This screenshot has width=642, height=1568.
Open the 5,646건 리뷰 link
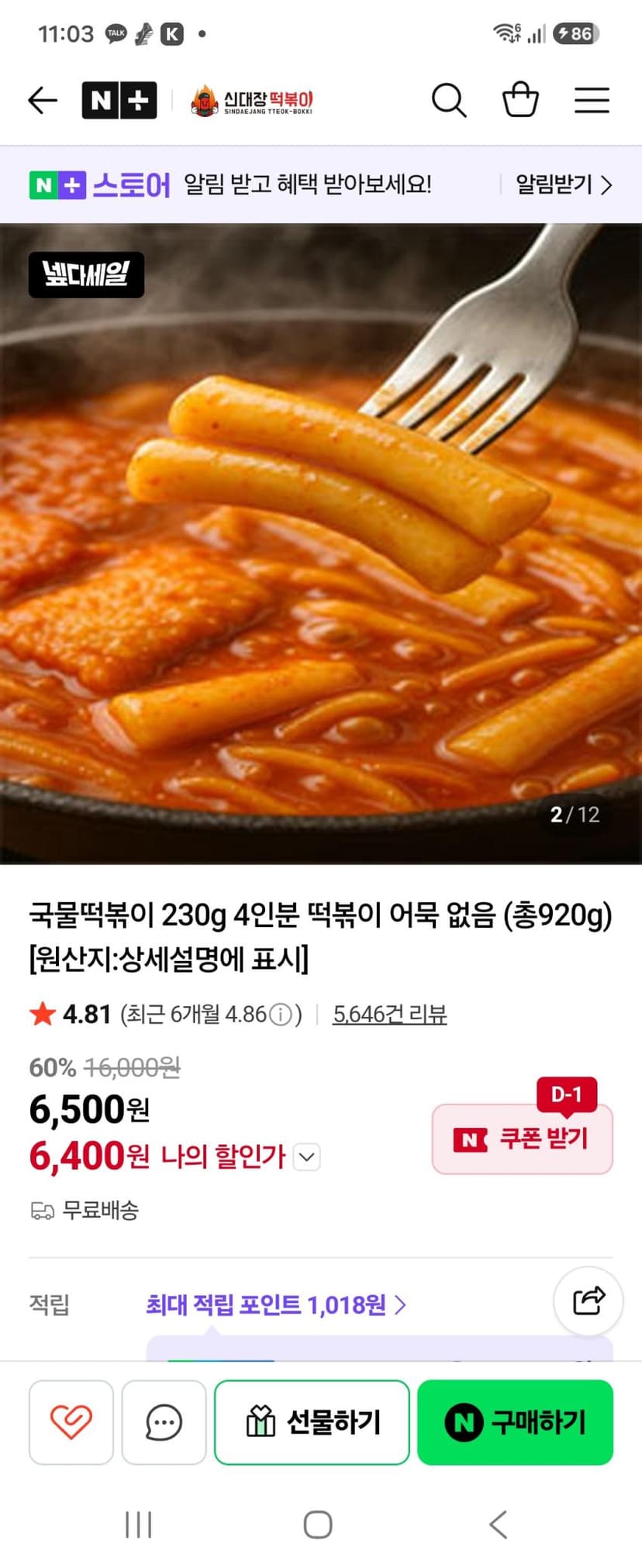[390, 1014]
